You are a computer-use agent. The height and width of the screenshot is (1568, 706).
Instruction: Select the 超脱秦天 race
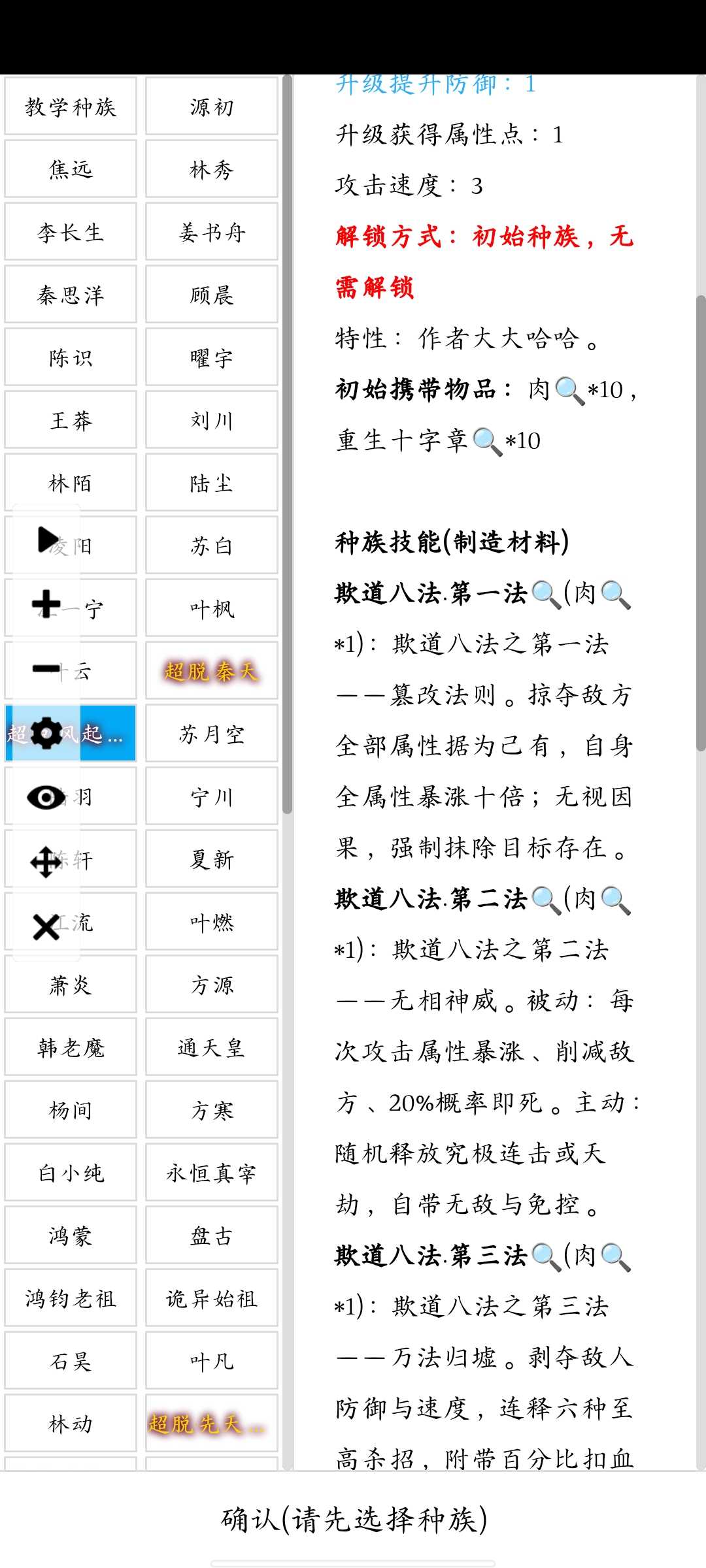tap(211, 671)
